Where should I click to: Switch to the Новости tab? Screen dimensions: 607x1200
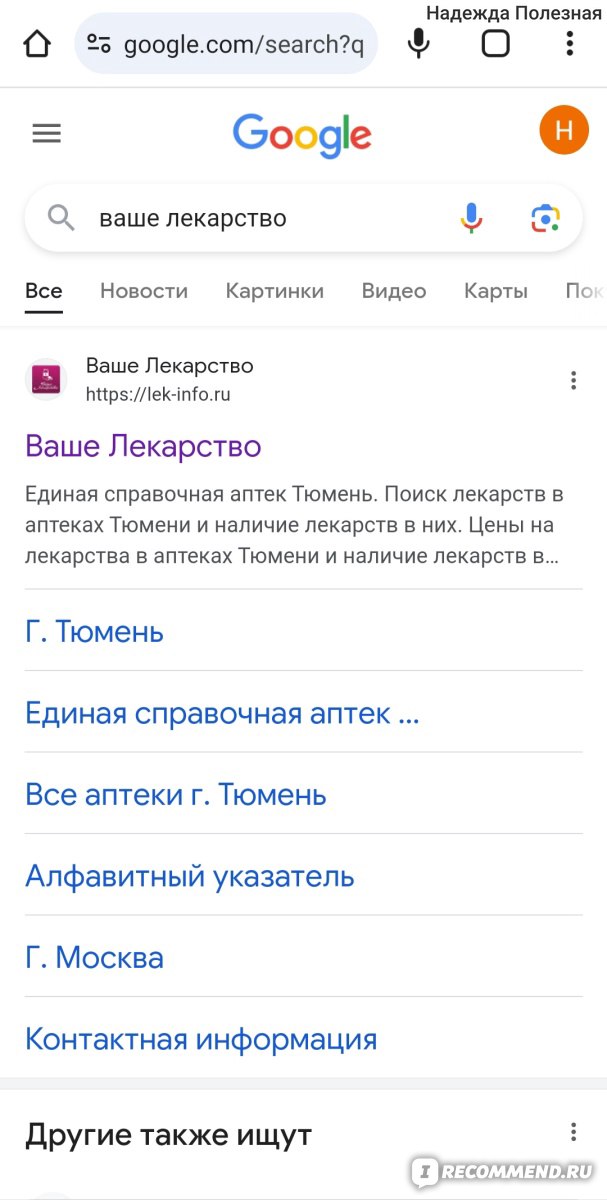[x=144, y=291]
